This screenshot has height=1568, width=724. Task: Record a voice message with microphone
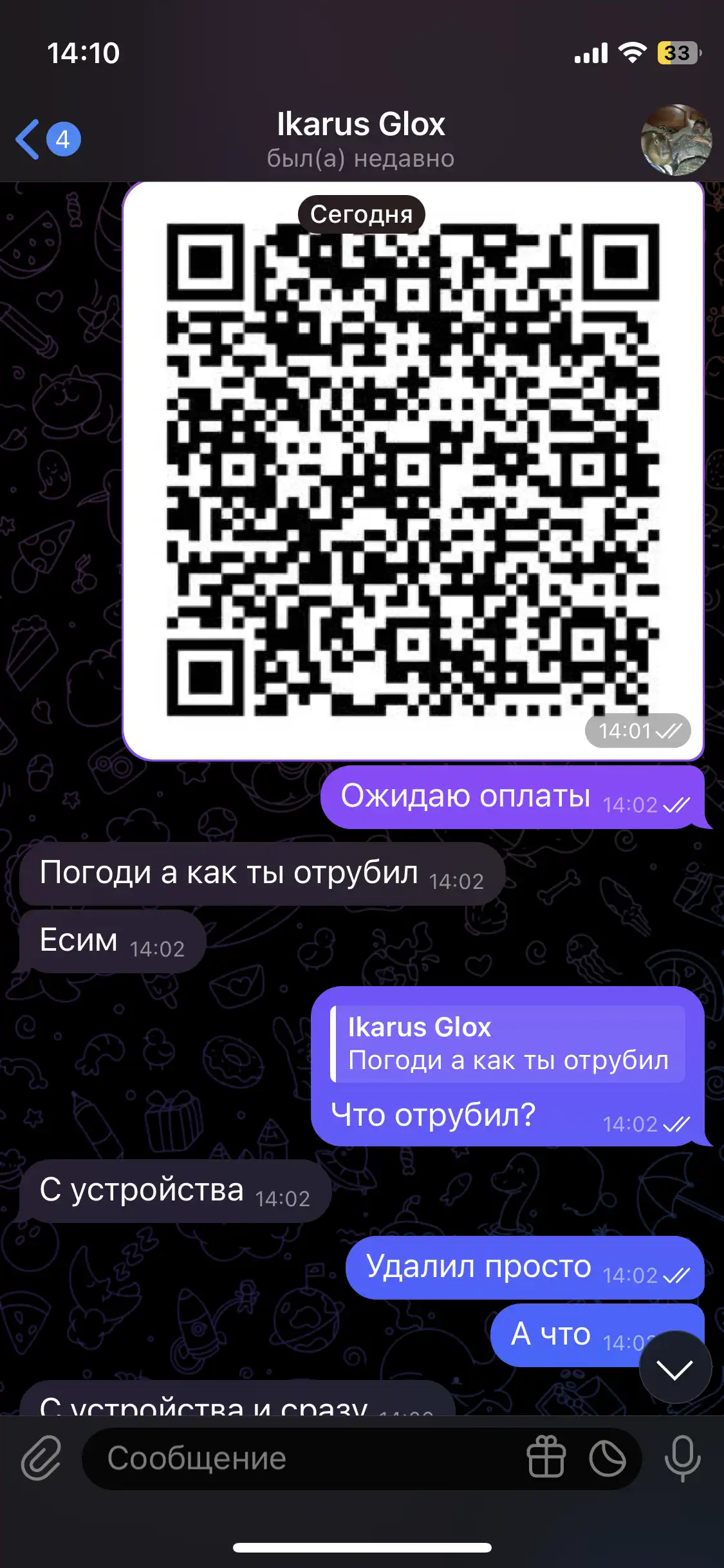(682, 1458)
